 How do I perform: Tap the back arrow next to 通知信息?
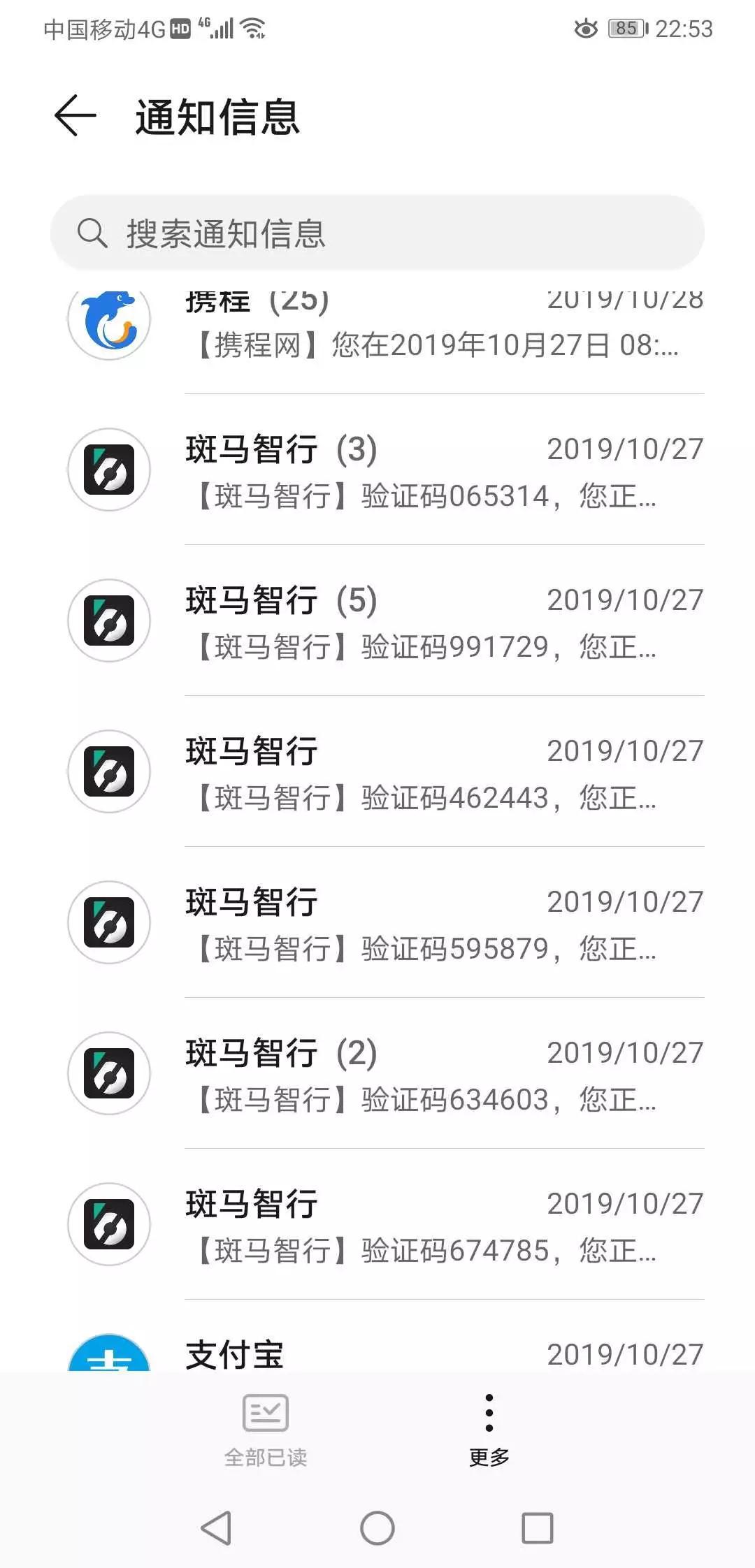[72, 117]
